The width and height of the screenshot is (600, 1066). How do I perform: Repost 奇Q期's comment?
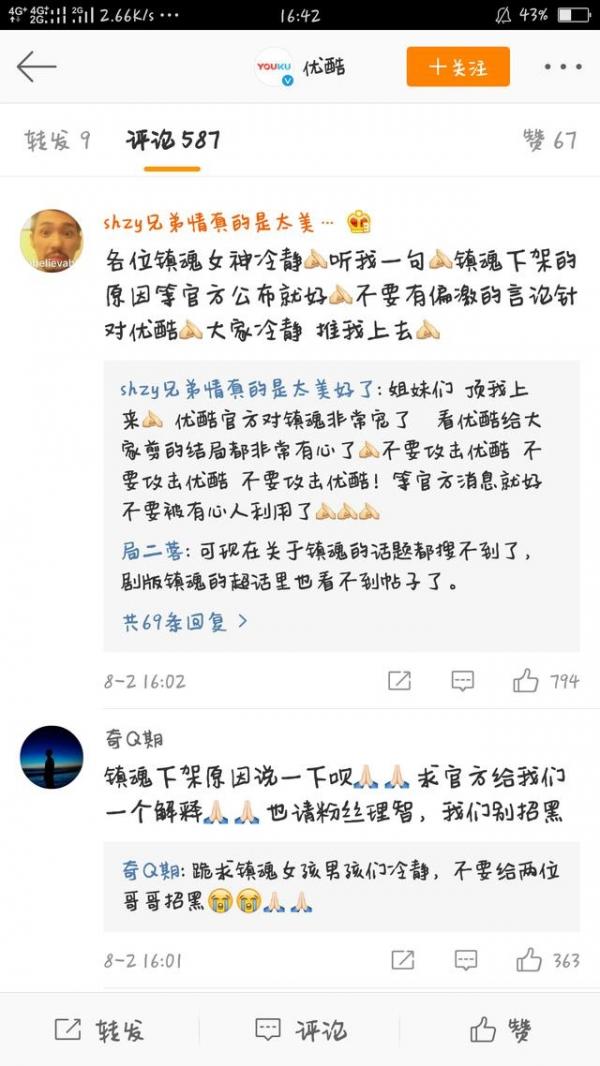click(x=402, y=960)
